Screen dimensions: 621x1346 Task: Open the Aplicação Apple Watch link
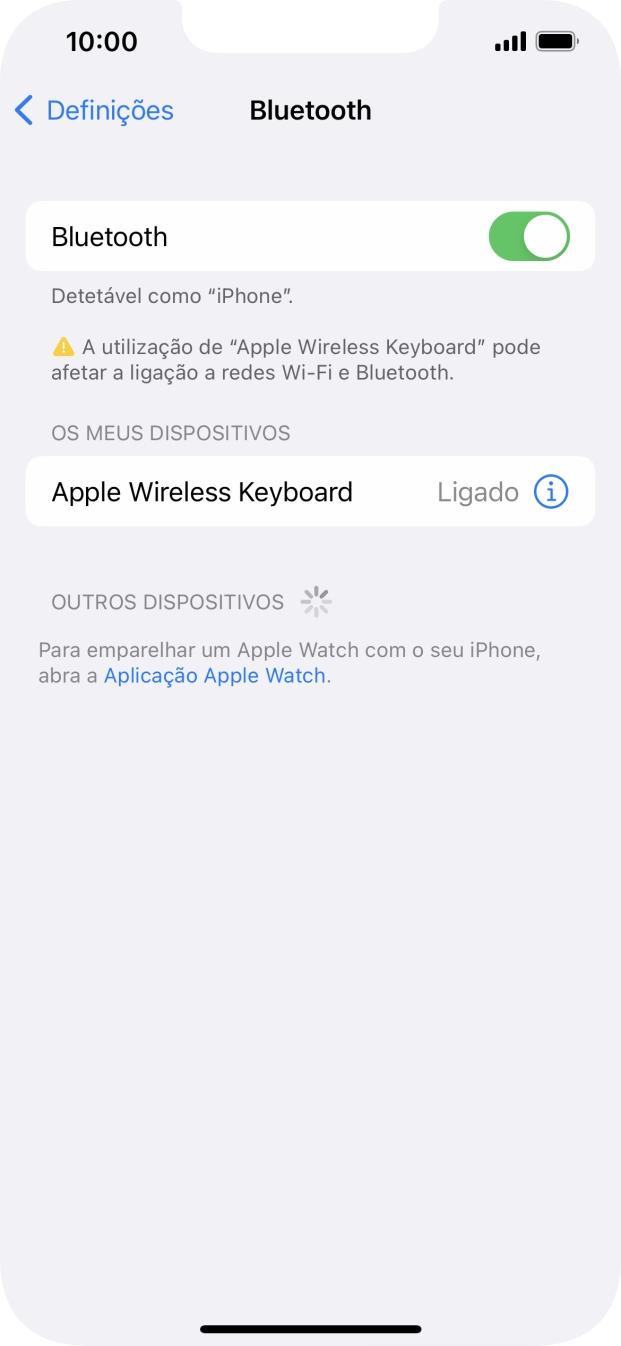click(x=215, y=676)
